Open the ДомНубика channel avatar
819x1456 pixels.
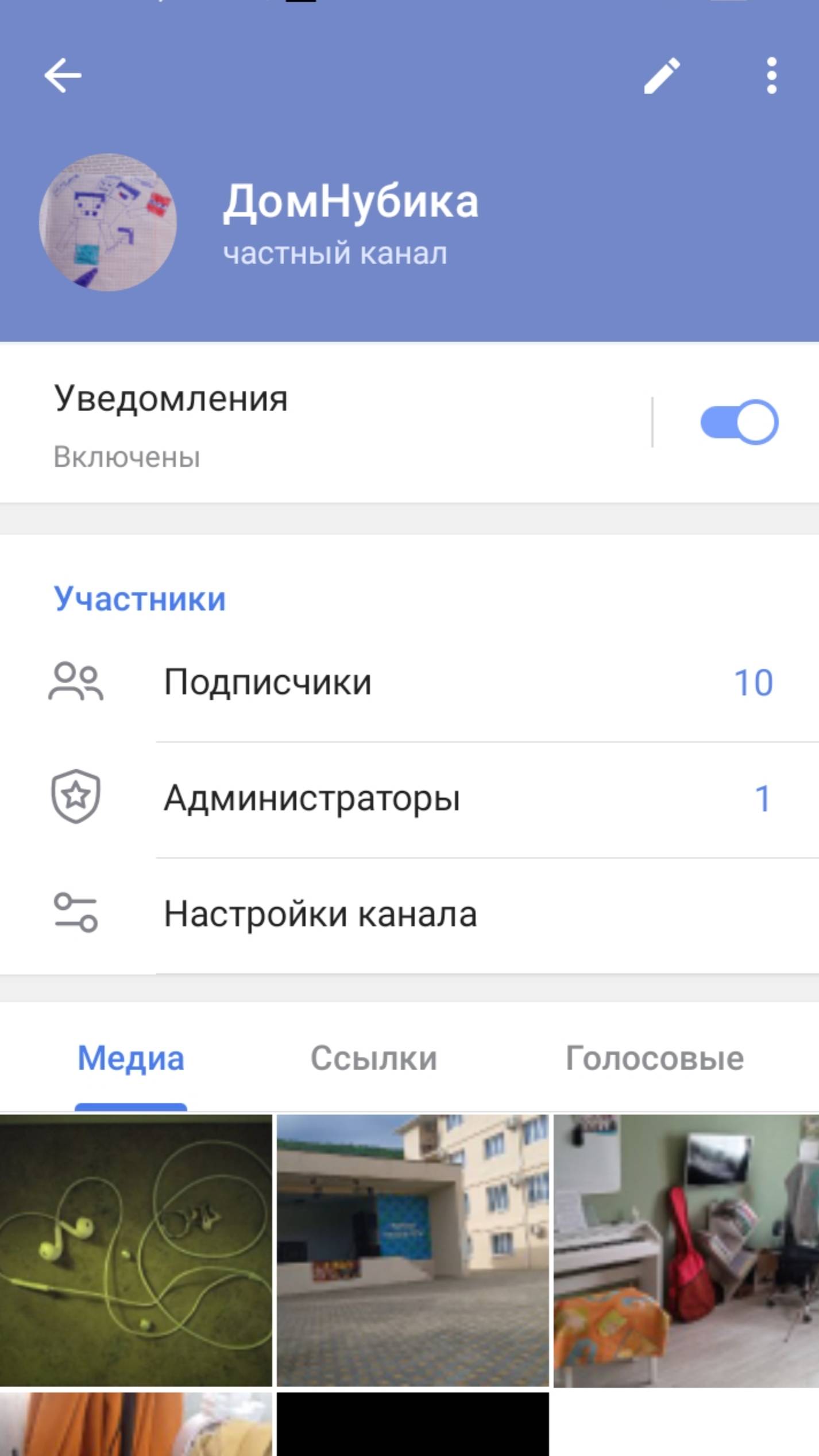click(107, 222)
